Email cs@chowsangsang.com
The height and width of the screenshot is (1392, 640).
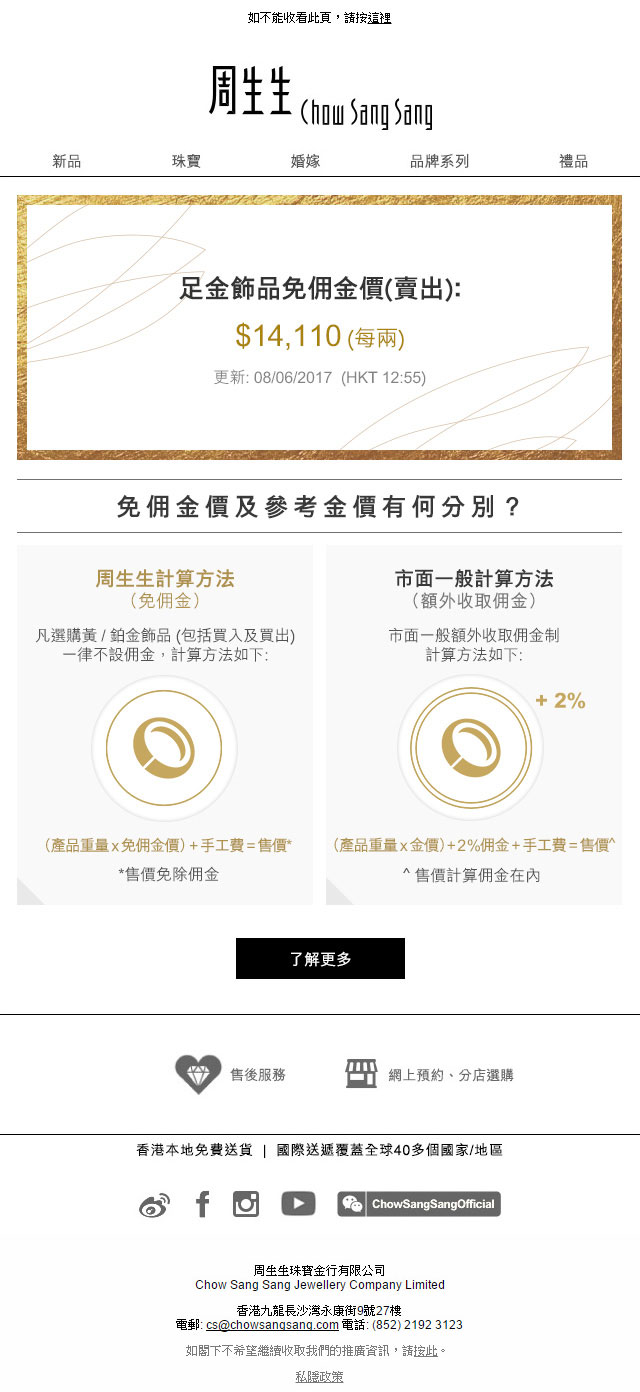272,1324
